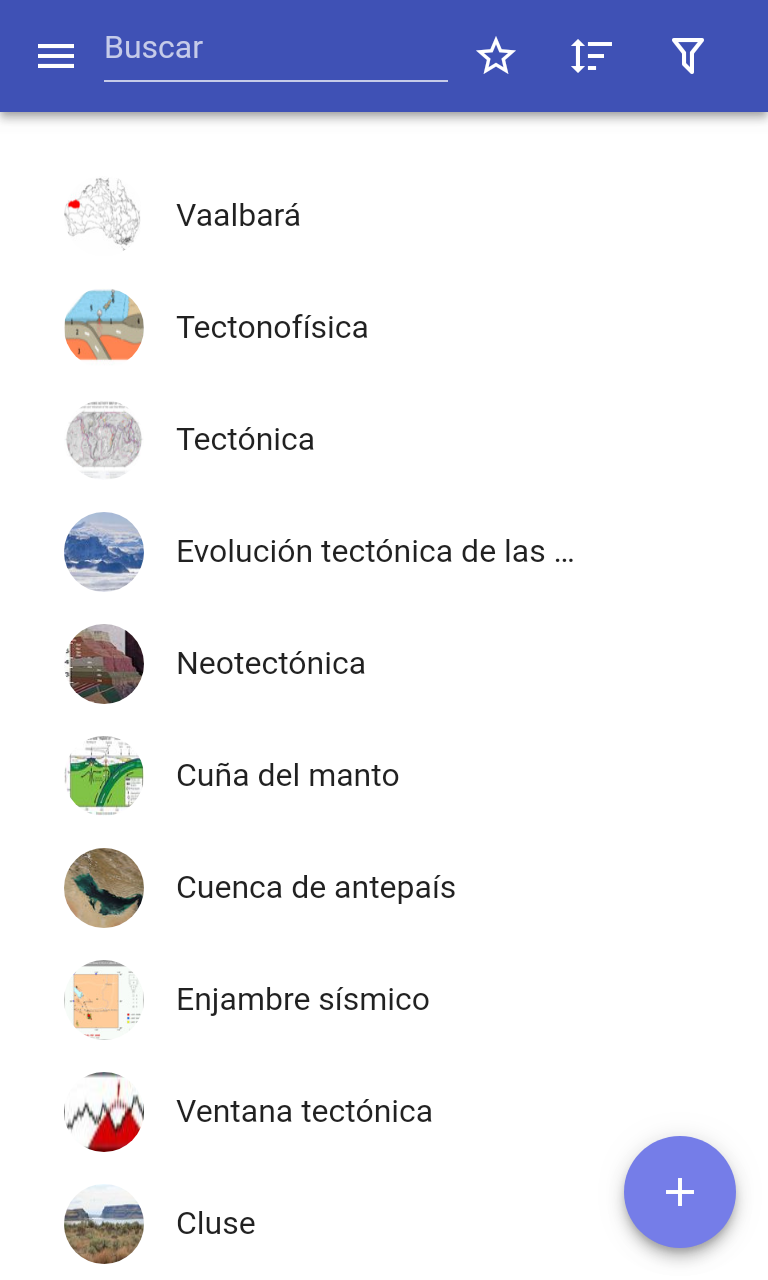This screenshot has width=768, height=1280.
Task: Select Cuña del manto
Action: pyautogui.click(x=287, y=775)
